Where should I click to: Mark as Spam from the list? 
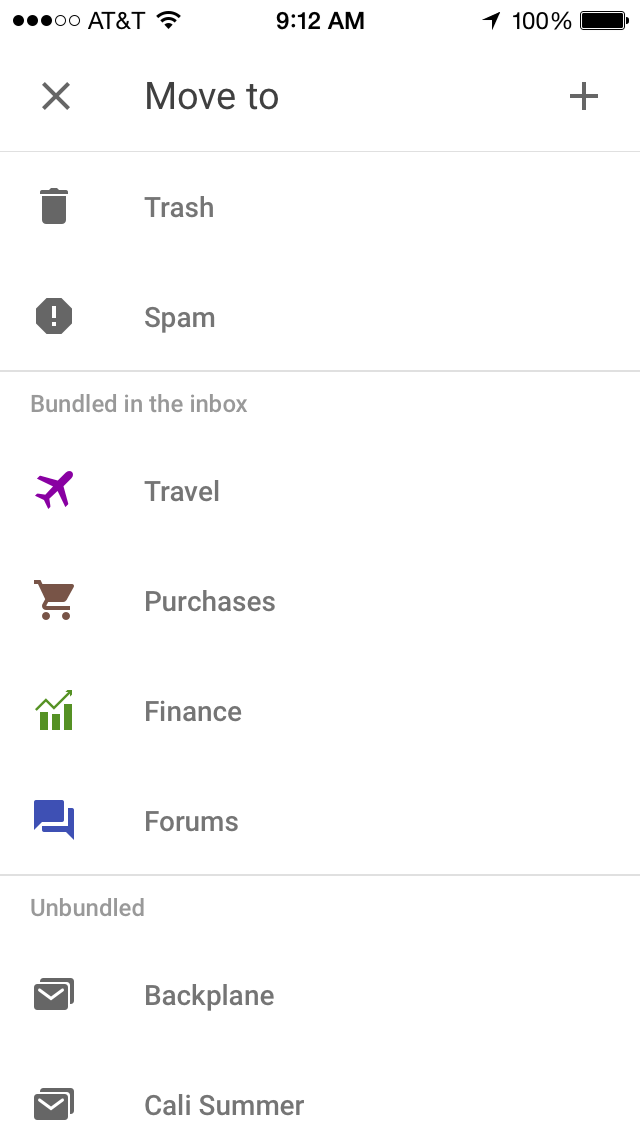coord(179,318)
